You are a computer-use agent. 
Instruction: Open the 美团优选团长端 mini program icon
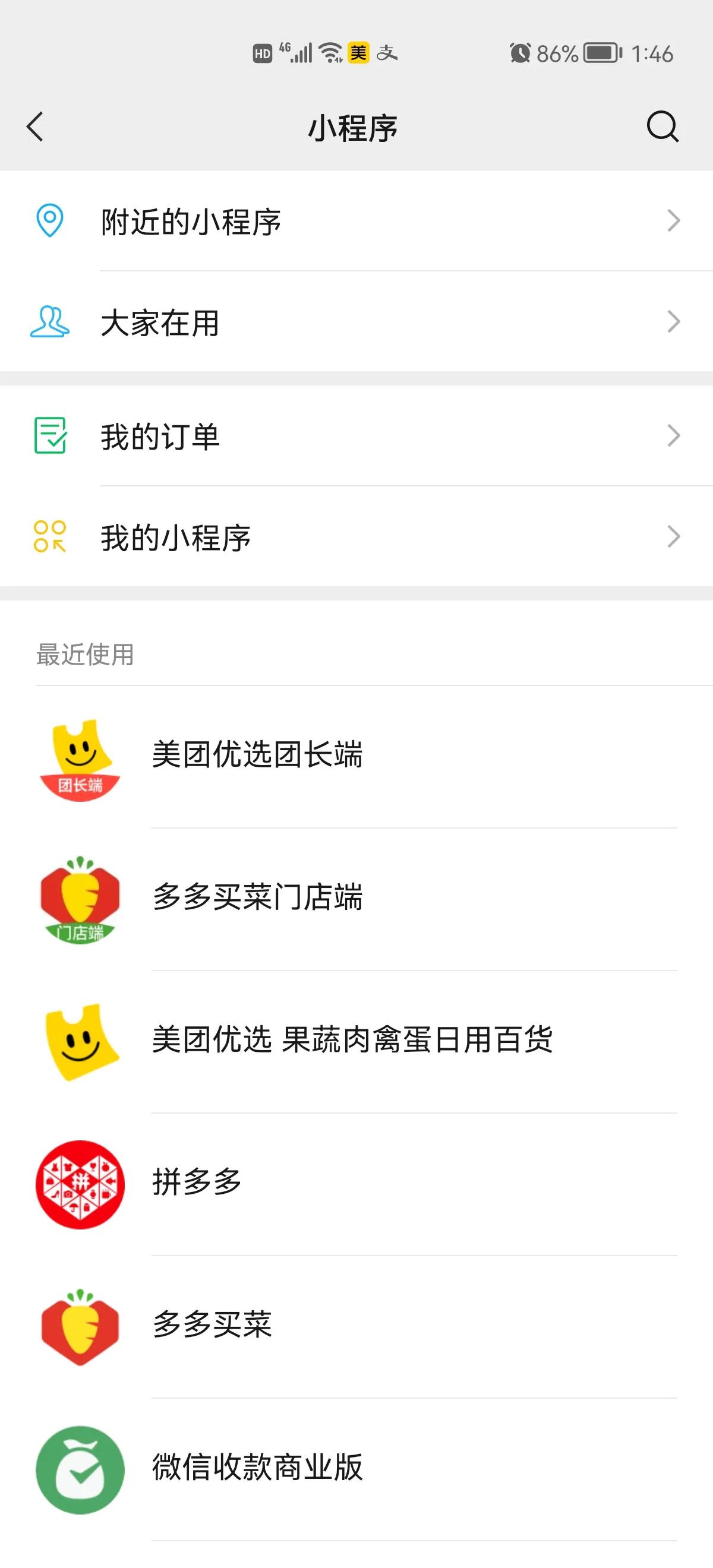pyautogui.click(x=79, y=760)
